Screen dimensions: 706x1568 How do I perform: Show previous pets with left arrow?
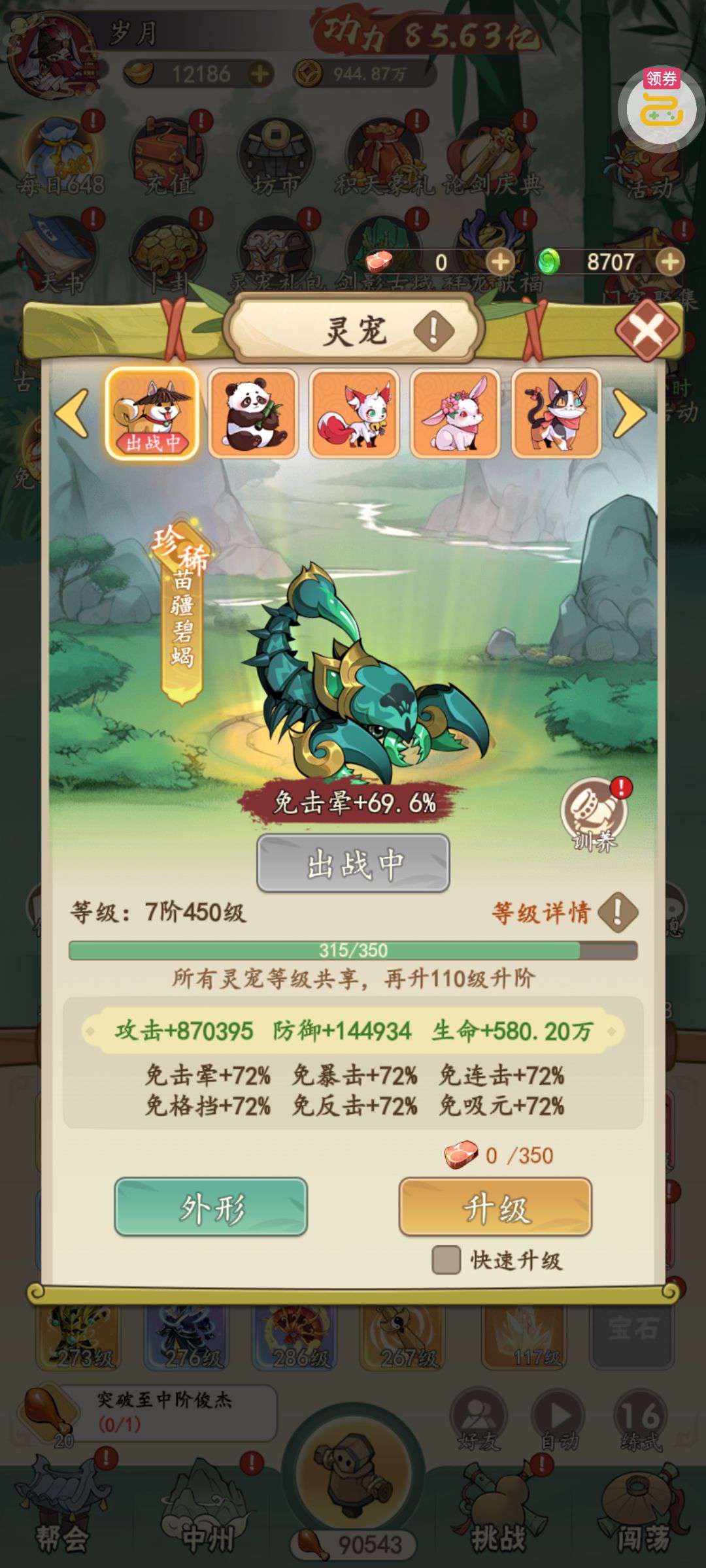coord(72,413)
